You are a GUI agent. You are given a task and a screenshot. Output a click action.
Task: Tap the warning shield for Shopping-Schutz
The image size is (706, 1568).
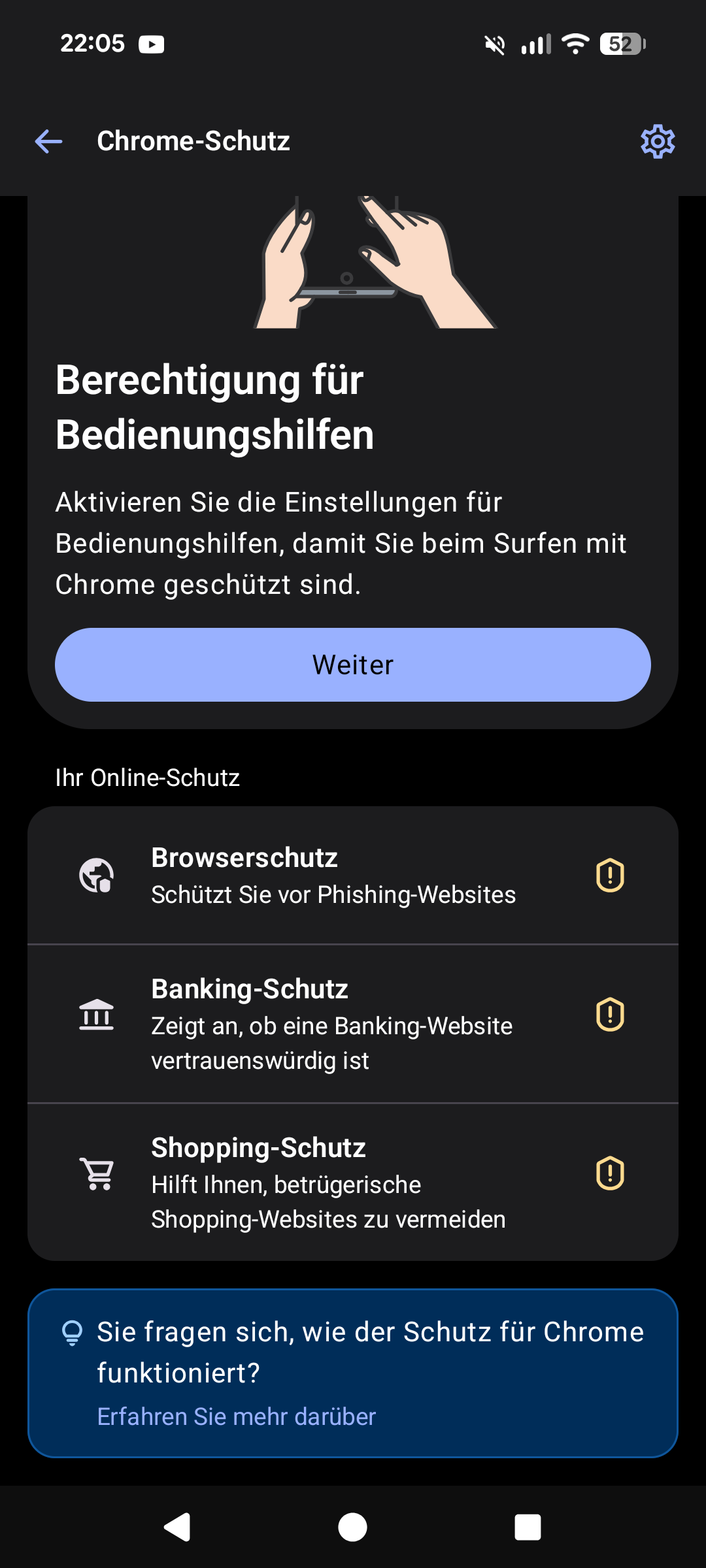point(609,1174)
